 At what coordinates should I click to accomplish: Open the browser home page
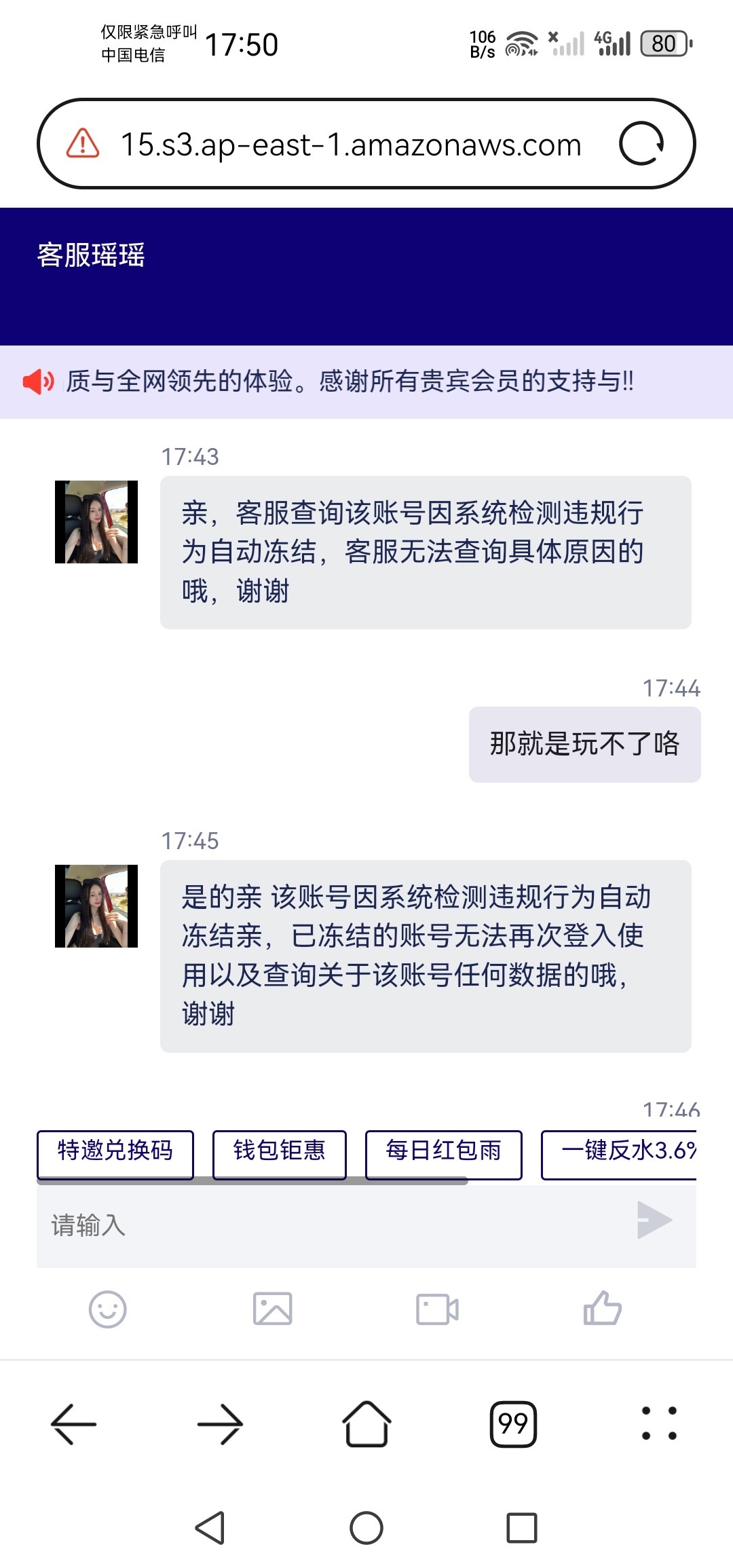pyautogui.click(x=366, y=1423)
